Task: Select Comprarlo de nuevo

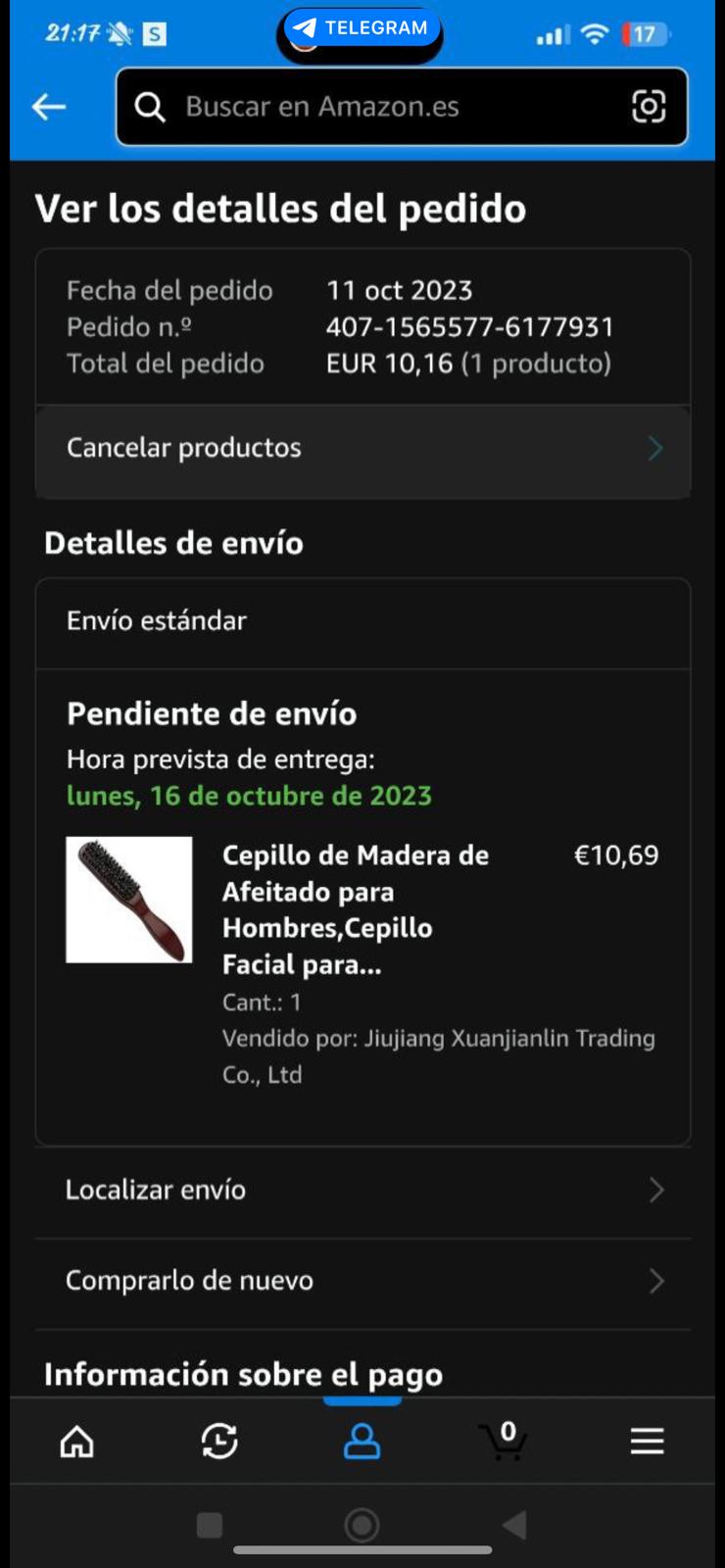Action: point(362,1282)
